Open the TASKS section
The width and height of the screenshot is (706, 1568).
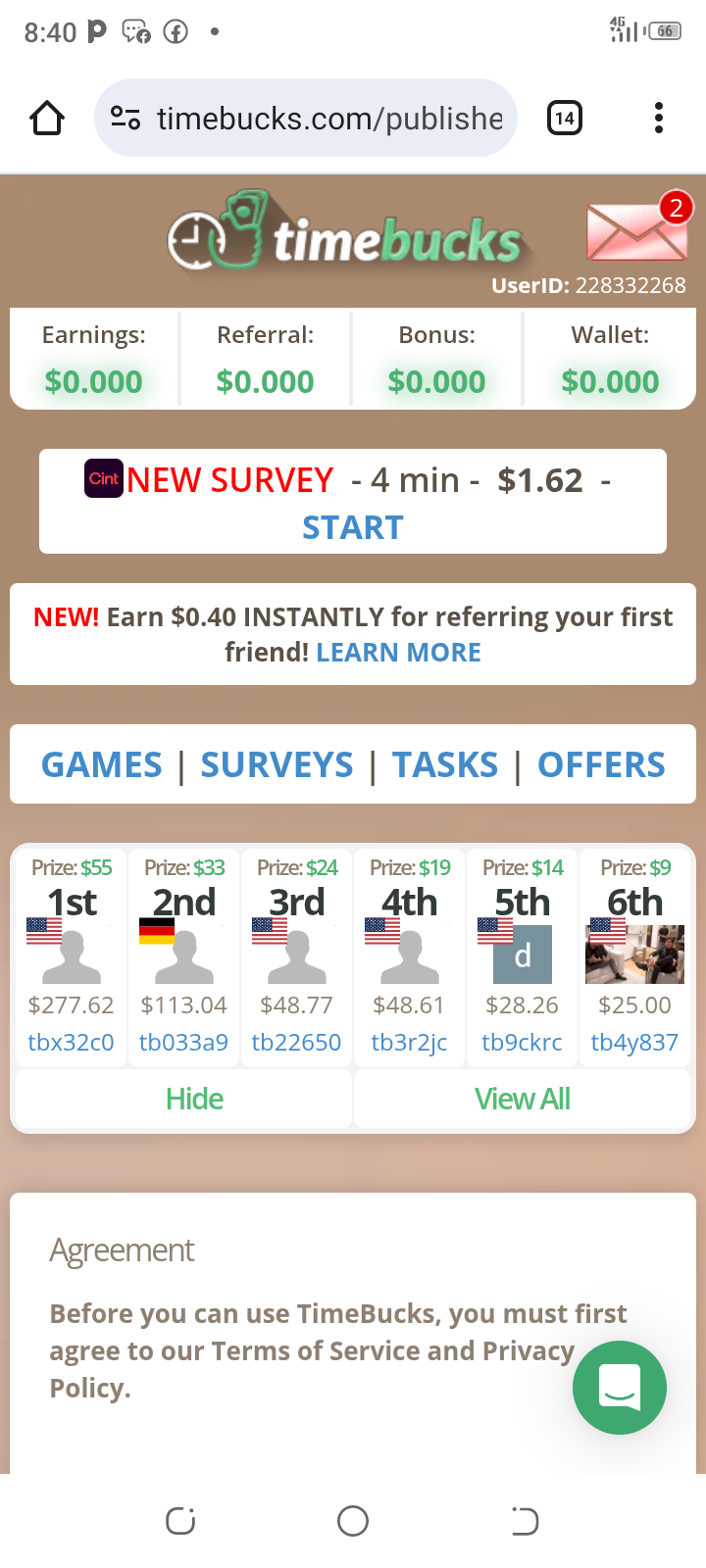[x=445, y=764]
